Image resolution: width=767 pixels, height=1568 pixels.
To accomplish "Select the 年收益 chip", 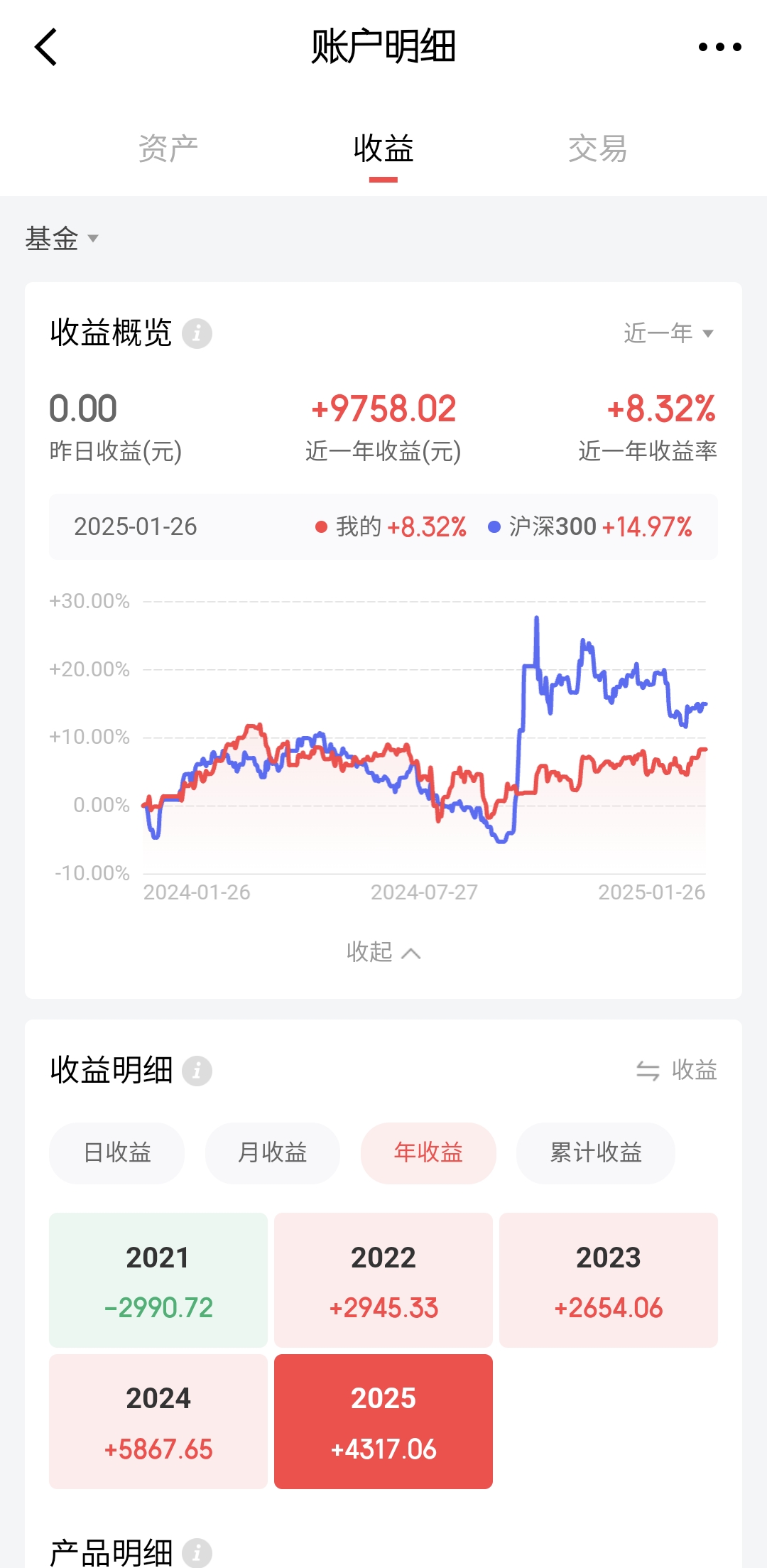I will tap(428, 1152).
